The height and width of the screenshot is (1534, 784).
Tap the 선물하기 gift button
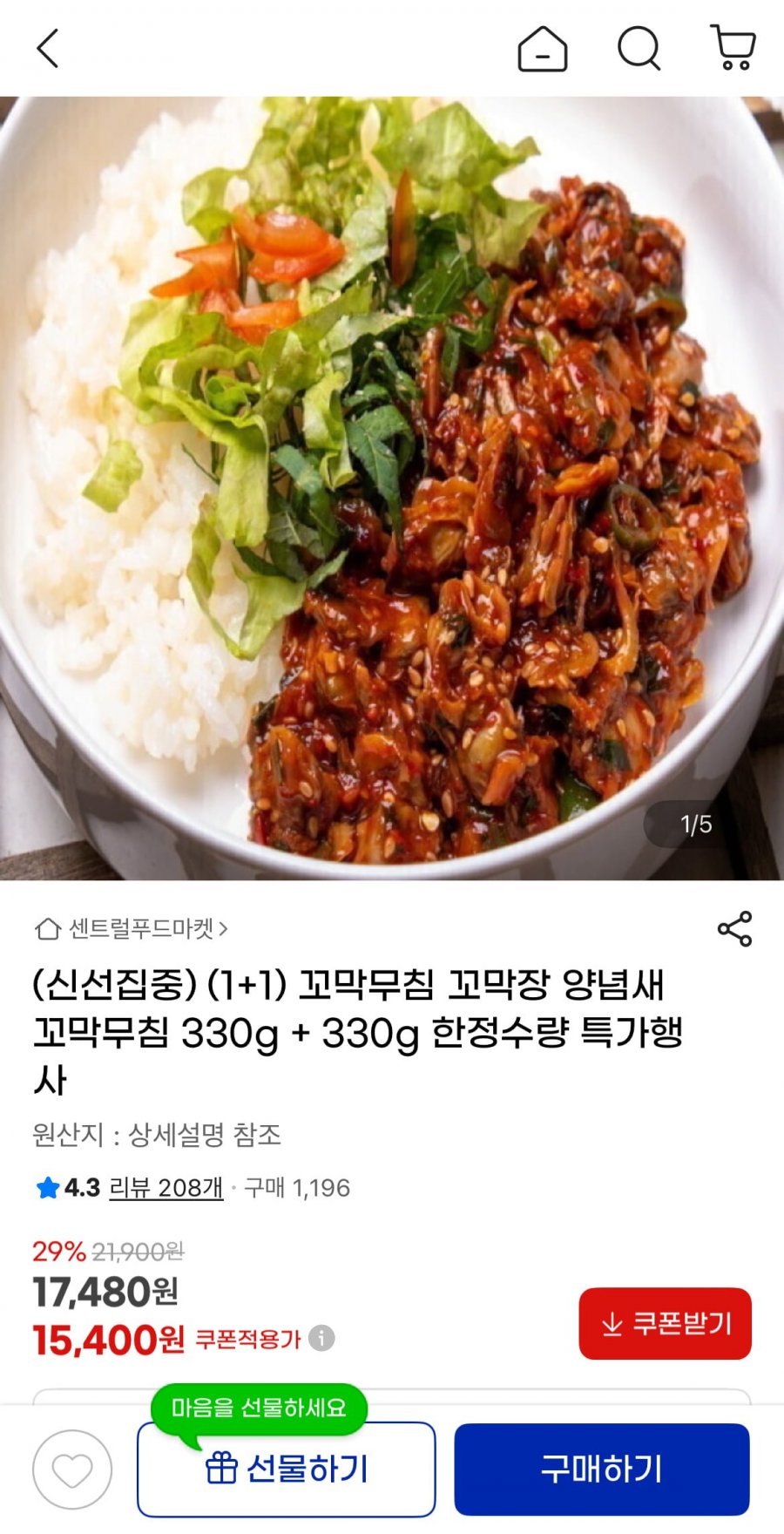pos(286,1470)
